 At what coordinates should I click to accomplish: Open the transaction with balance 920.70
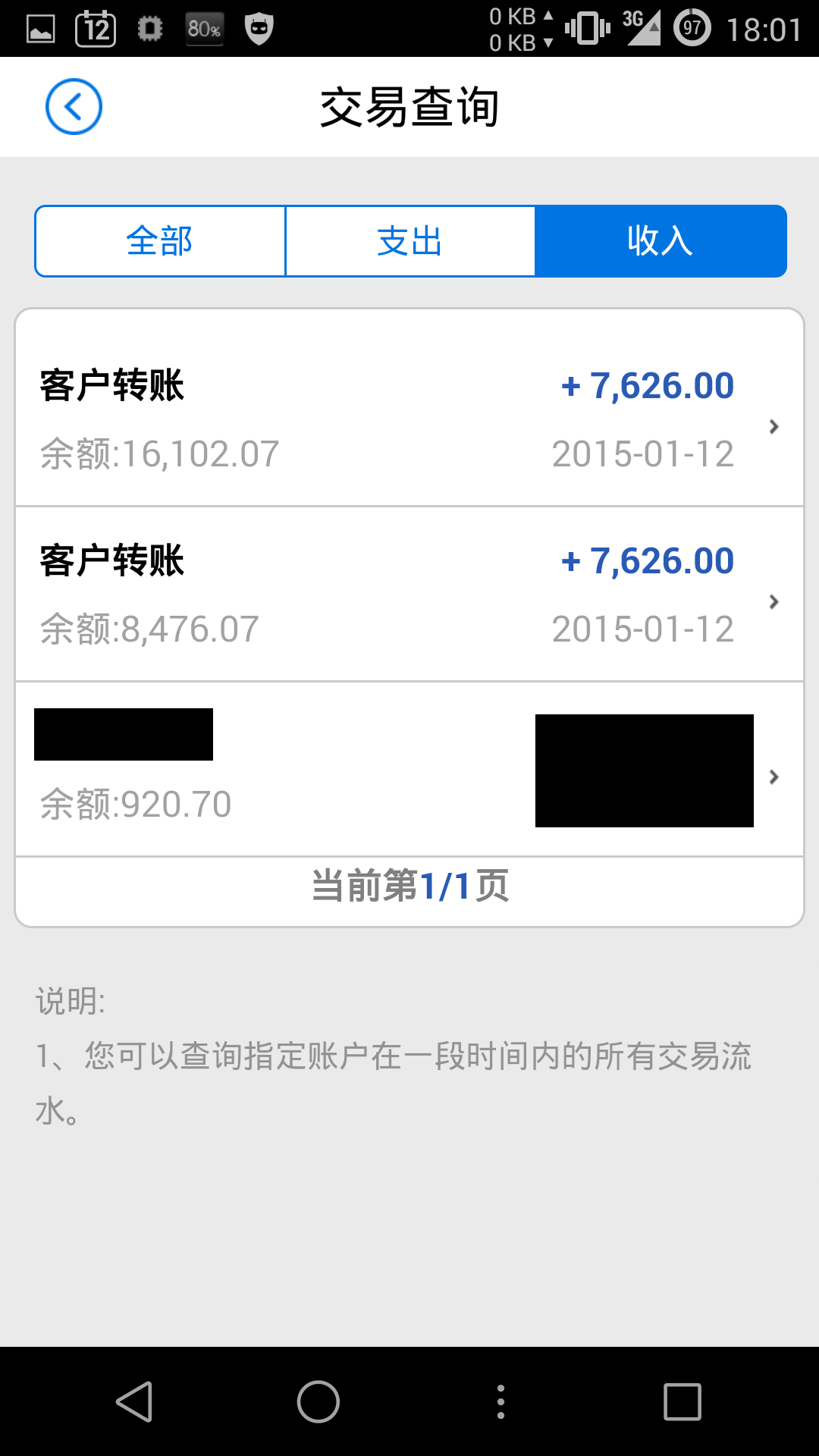409,769
